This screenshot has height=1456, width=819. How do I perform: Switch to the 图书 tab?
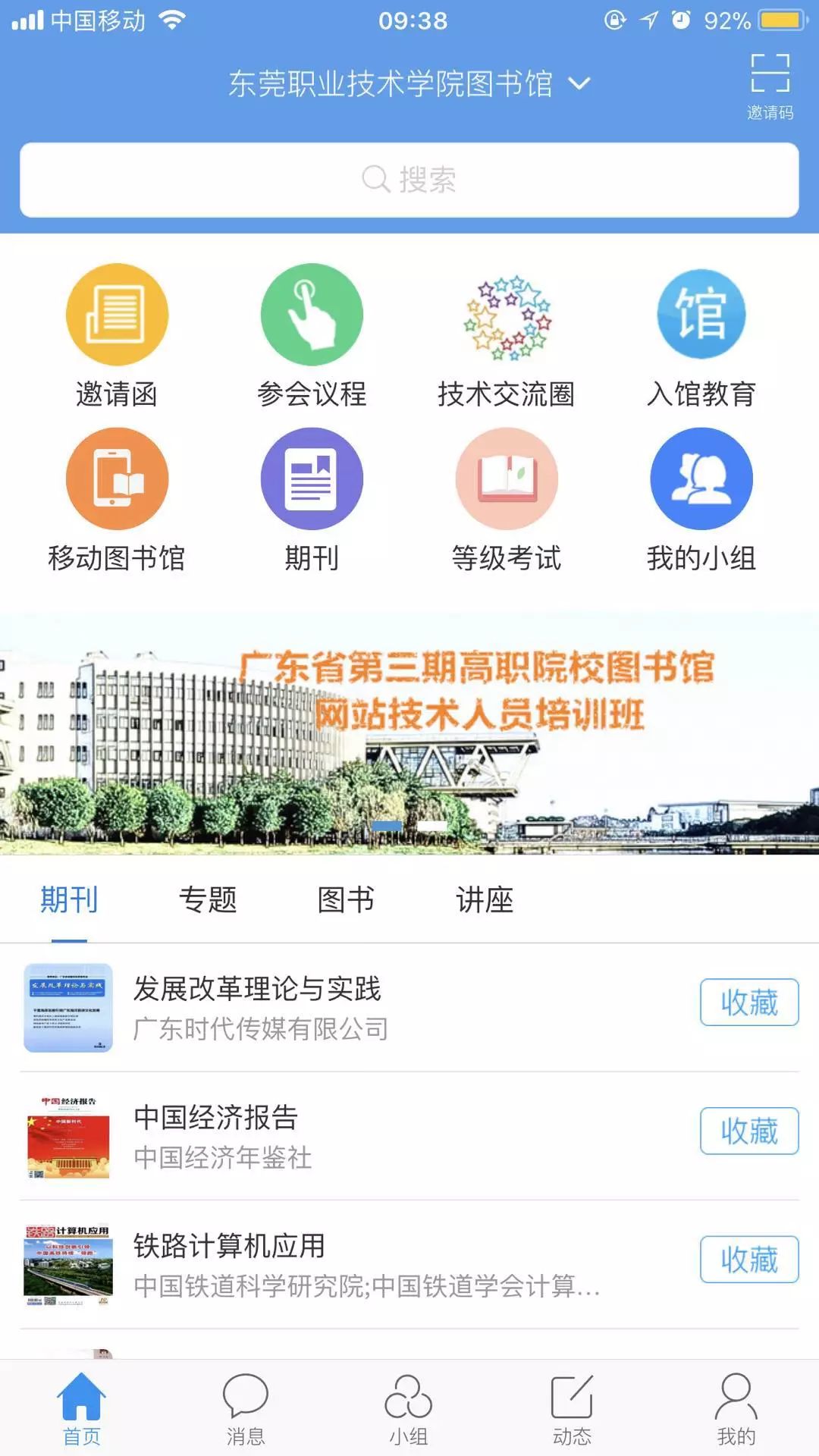pyautogui.click(x=346, y=900)
